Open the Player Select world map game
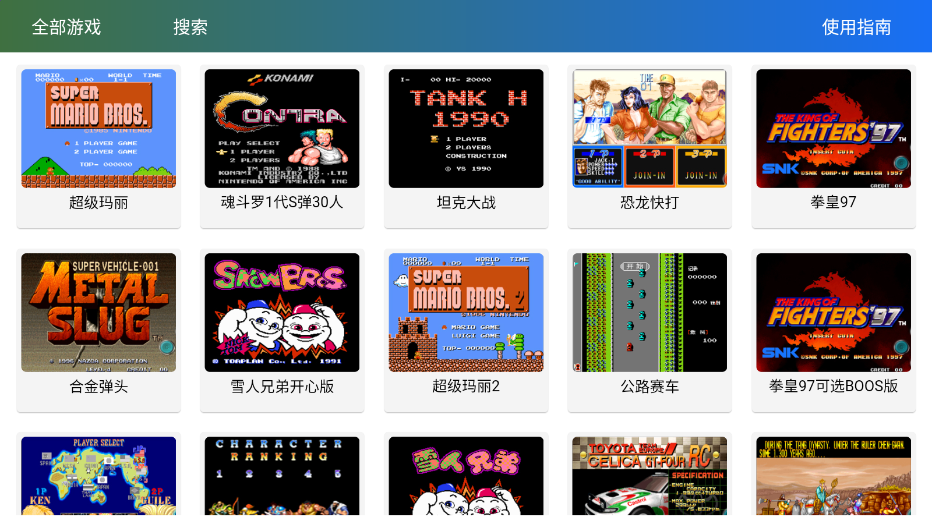The width and height of the screenshot is (932, 524). pyautogui.click(x=98, y=478)
